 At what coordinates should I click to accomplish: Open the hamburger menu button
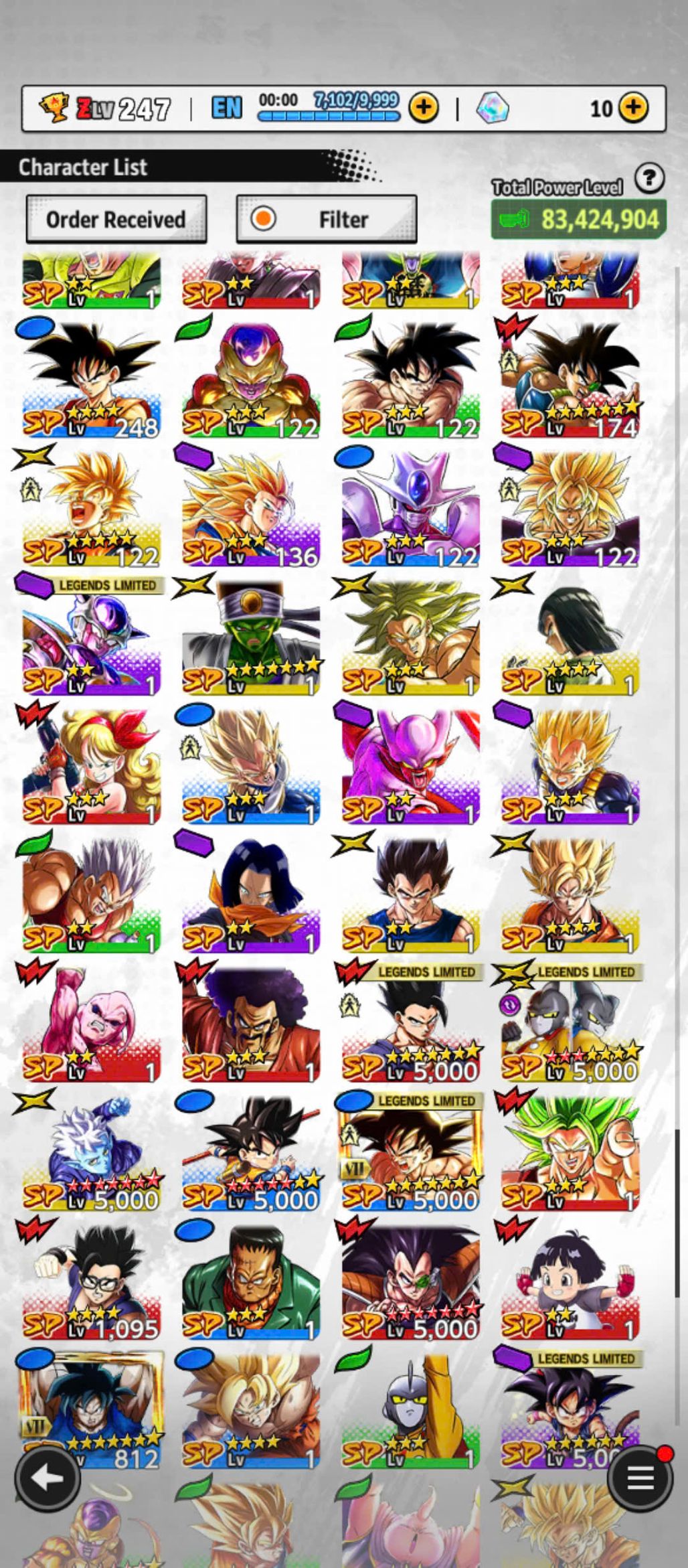tap(639, 1478)
